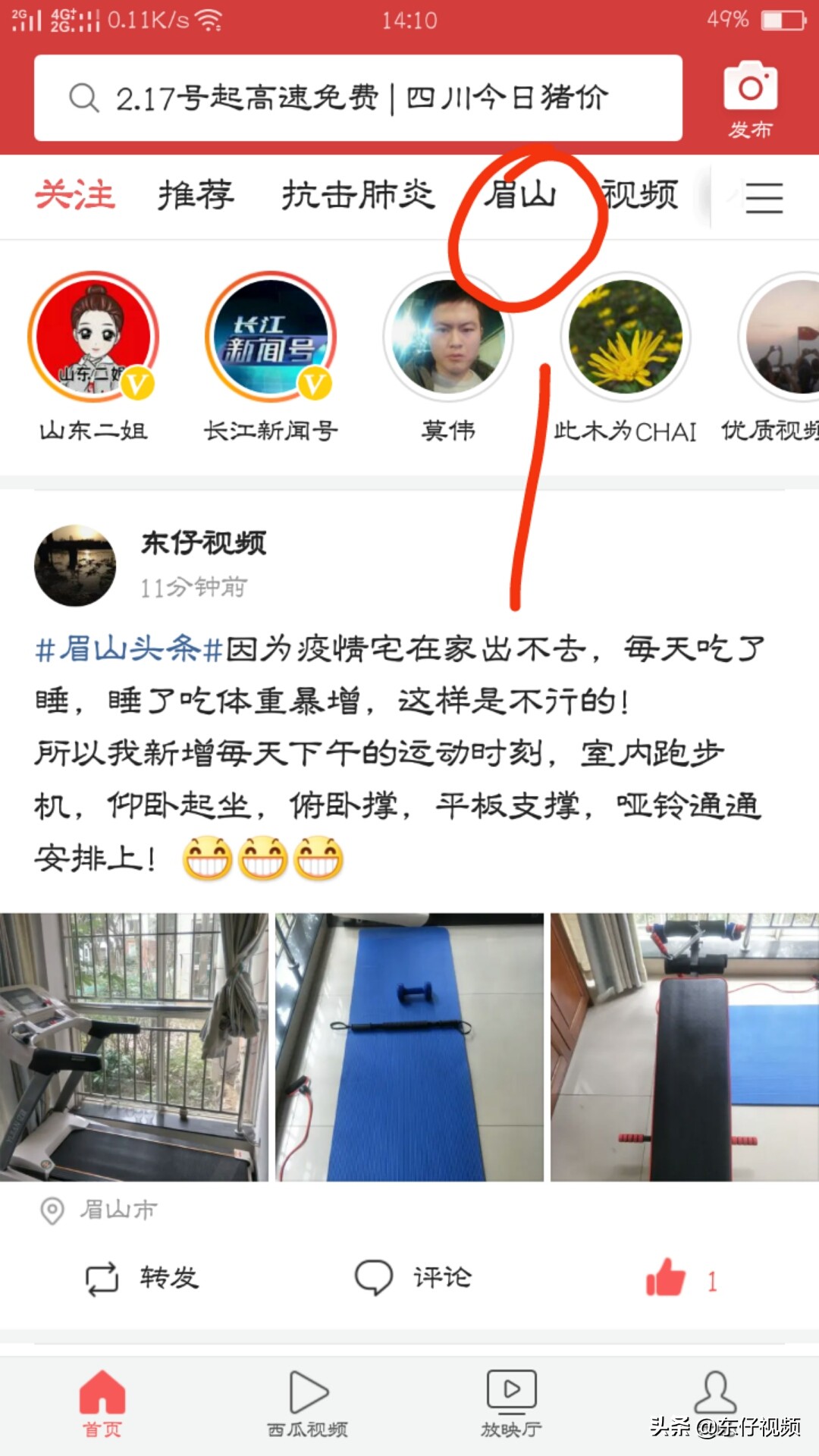Switch to the 推荐 tab
819x1456 pixels.
point(196,196)
